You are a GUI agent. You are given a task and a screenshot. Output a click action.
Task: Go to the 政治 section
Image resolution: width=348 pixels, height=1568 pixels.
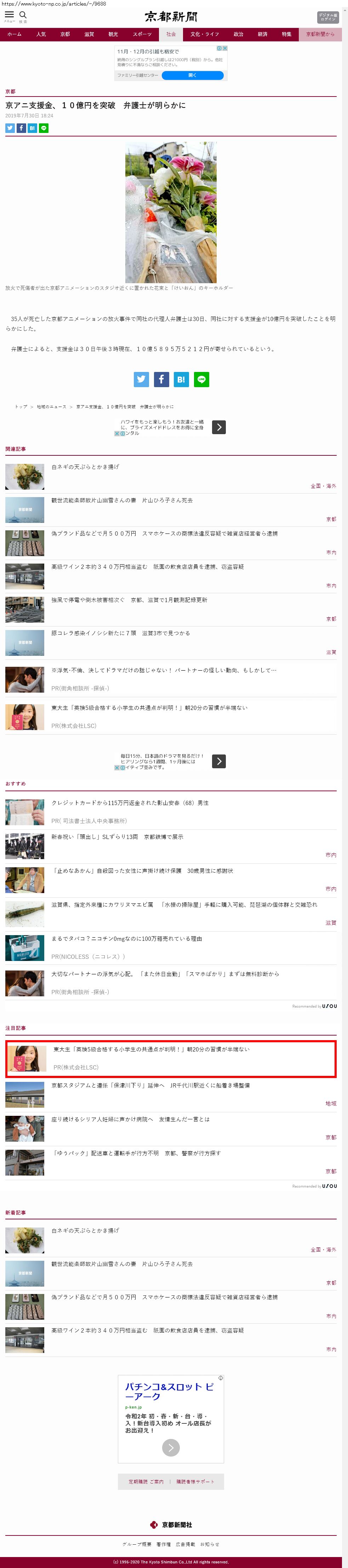coord(238,34)
